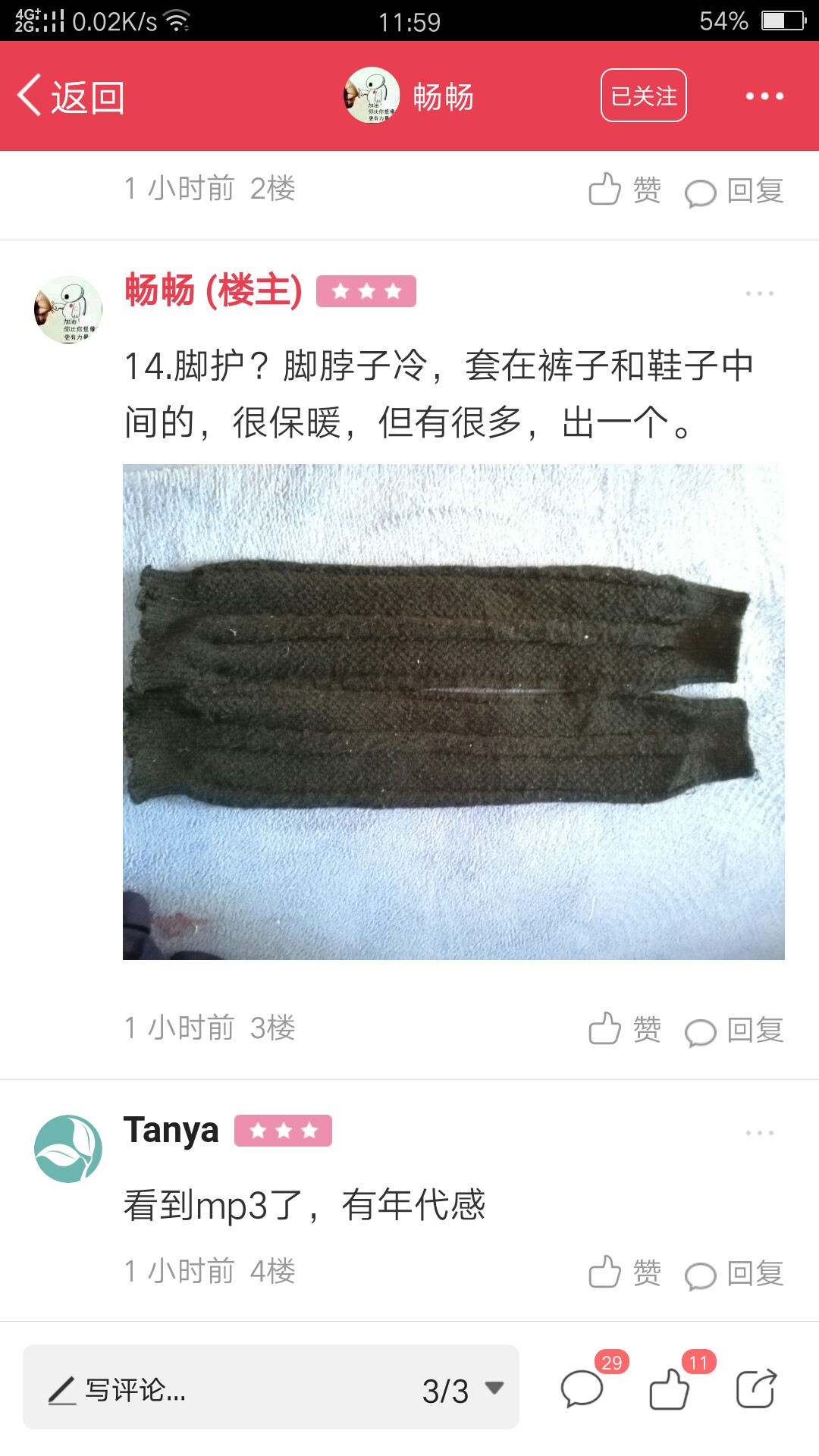This screenshot has height=1456, width=819.
Task: Like Tanya's 4楼 comment
Action: 624,1272
